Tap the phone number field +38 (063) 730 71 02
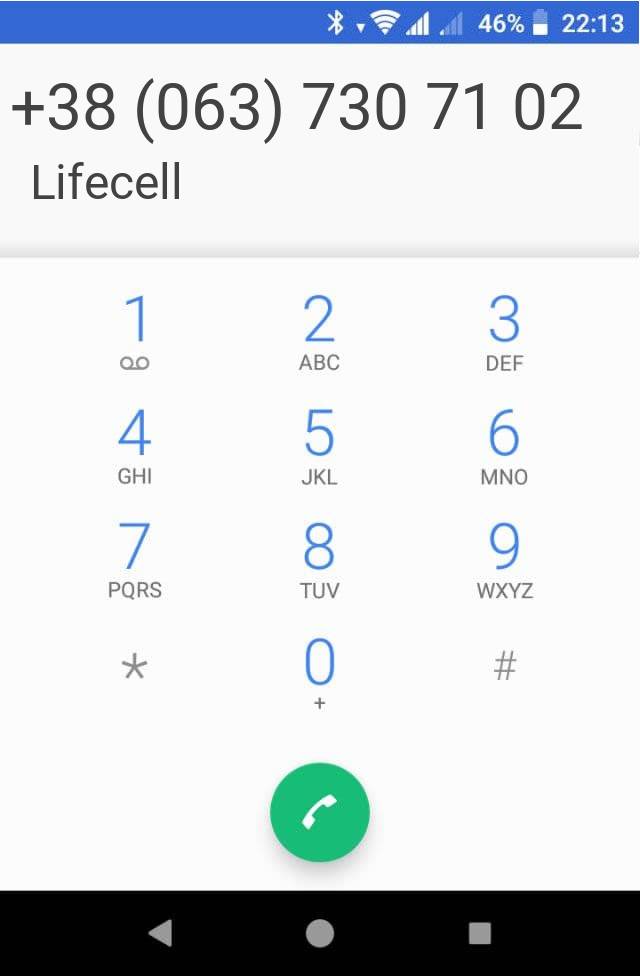This screenshot has width=640, height=976. tap(296, 108)
